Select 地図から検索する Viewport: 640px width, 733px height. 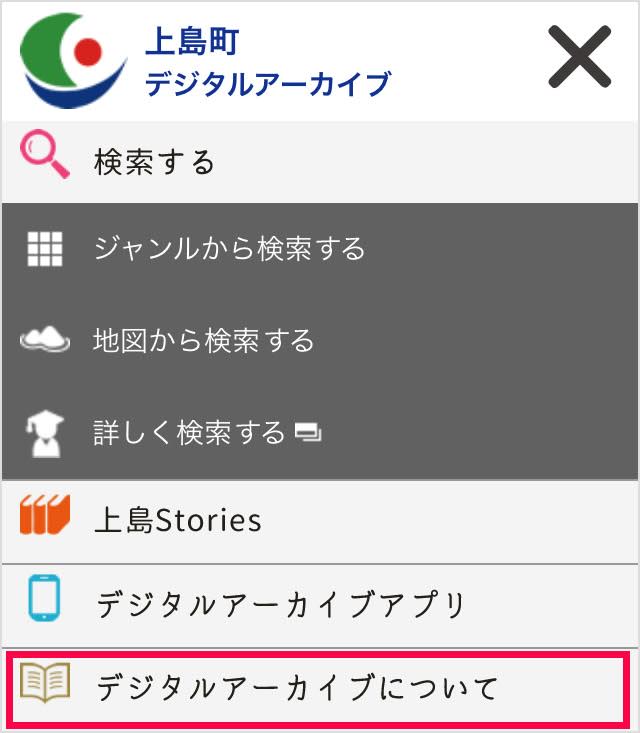pyautogui.click(x=204, y=341)
